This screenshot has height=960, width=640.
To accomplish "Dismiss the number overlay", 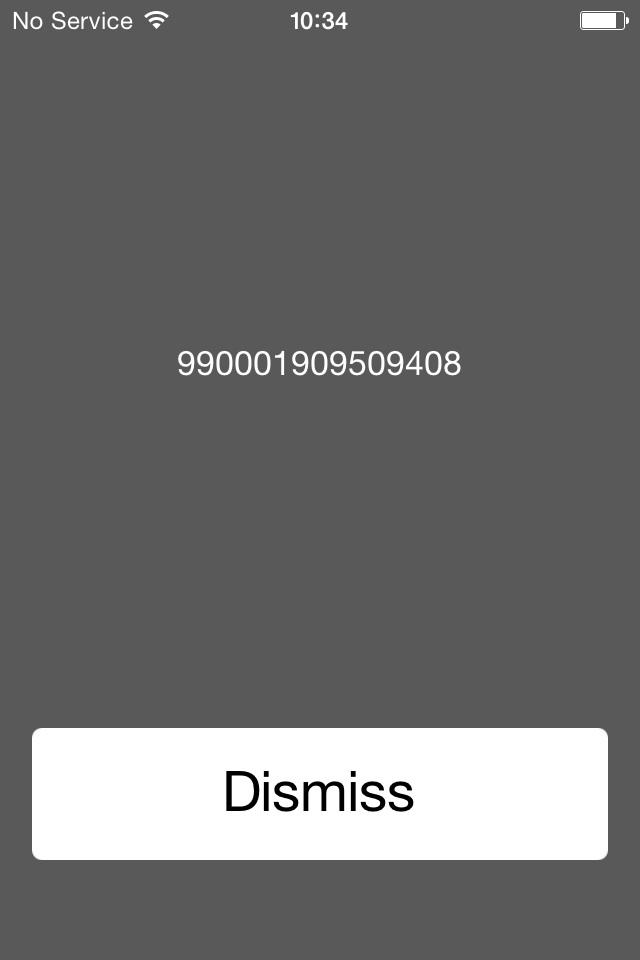I will pyautogui.click(x=320, y=793).
